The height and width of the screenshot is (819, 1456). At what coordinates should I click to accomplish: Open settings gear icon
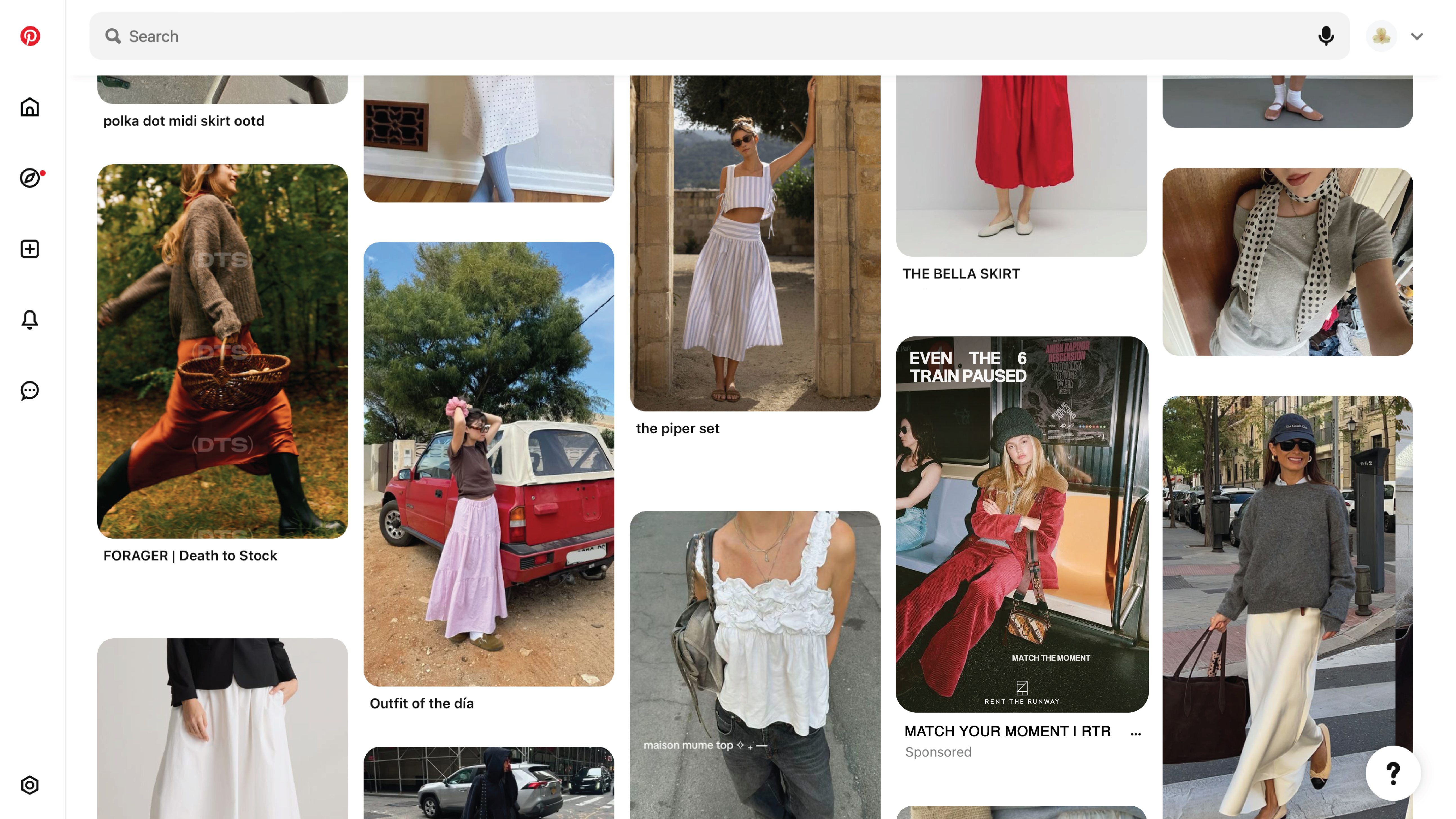[x=30, y=785]
